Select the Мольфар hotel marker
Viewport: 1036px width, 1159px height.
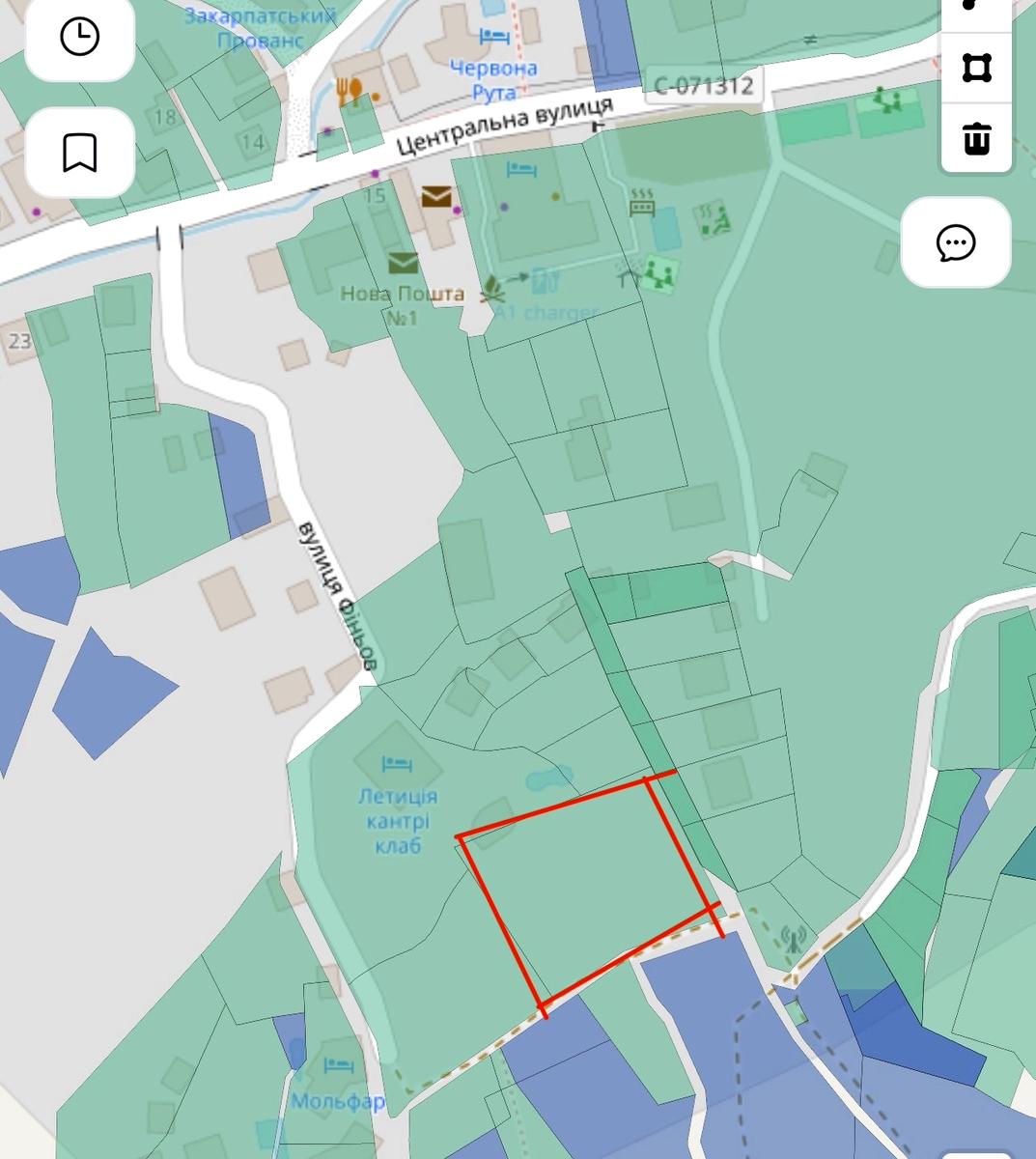(338, 1067)
